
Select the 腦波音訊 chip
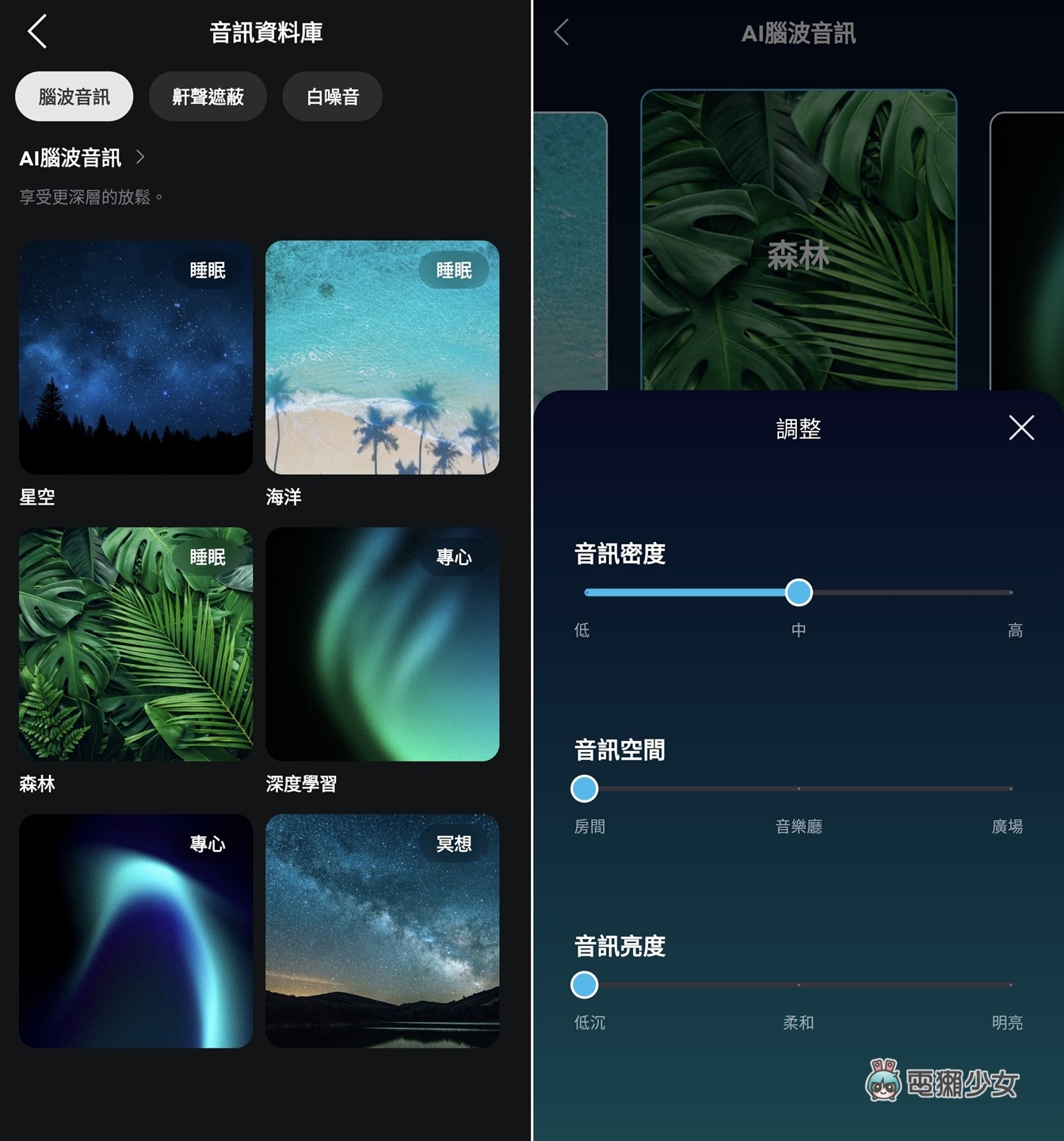tap(74, 97)
